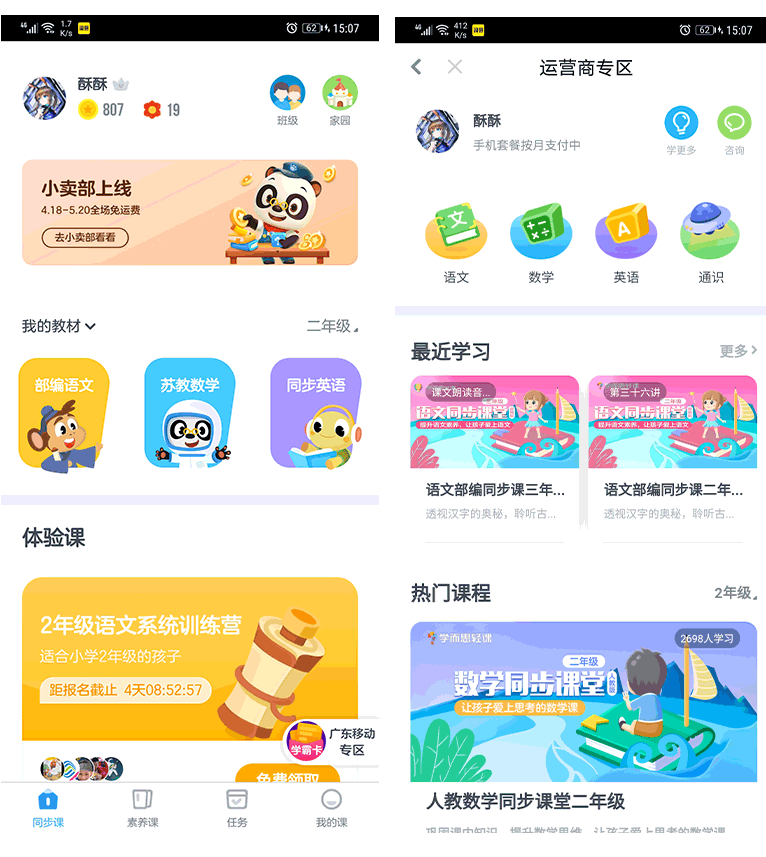Open the 2年级语文系统训练营 trial course card
The image size is (766, 857).
(190, 660)
